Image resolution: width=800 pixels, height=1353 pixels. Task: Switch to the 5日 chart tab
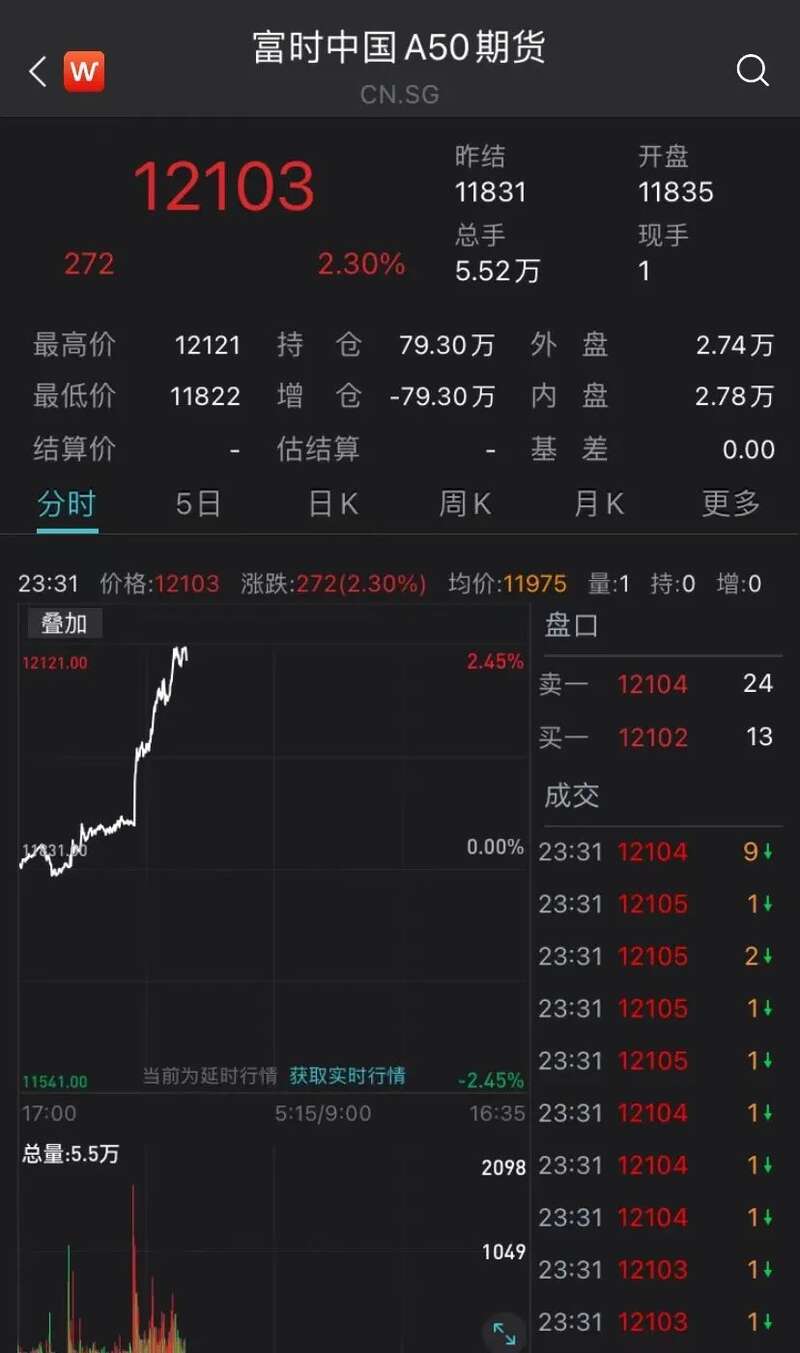click(198, 503)
